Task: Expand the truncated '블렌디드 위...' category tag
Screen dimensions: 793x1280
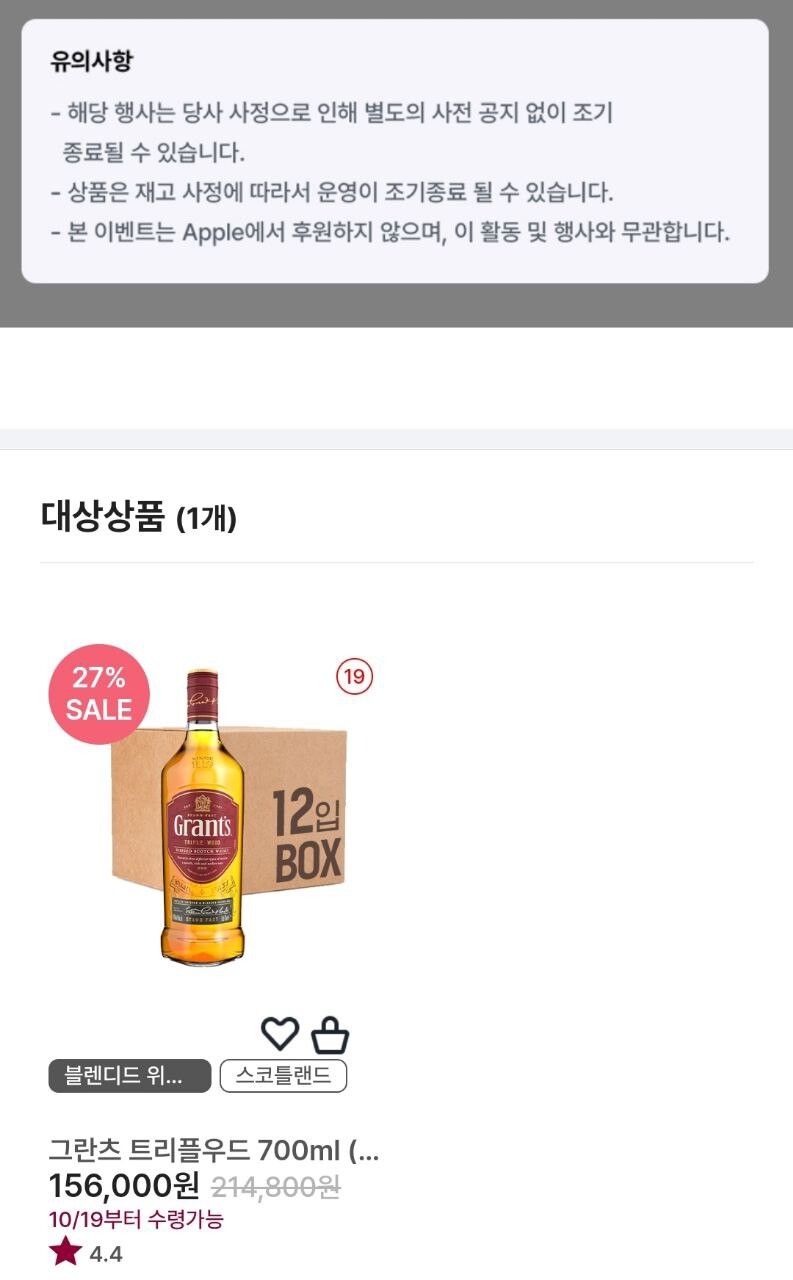Action: pos(128,1076)
